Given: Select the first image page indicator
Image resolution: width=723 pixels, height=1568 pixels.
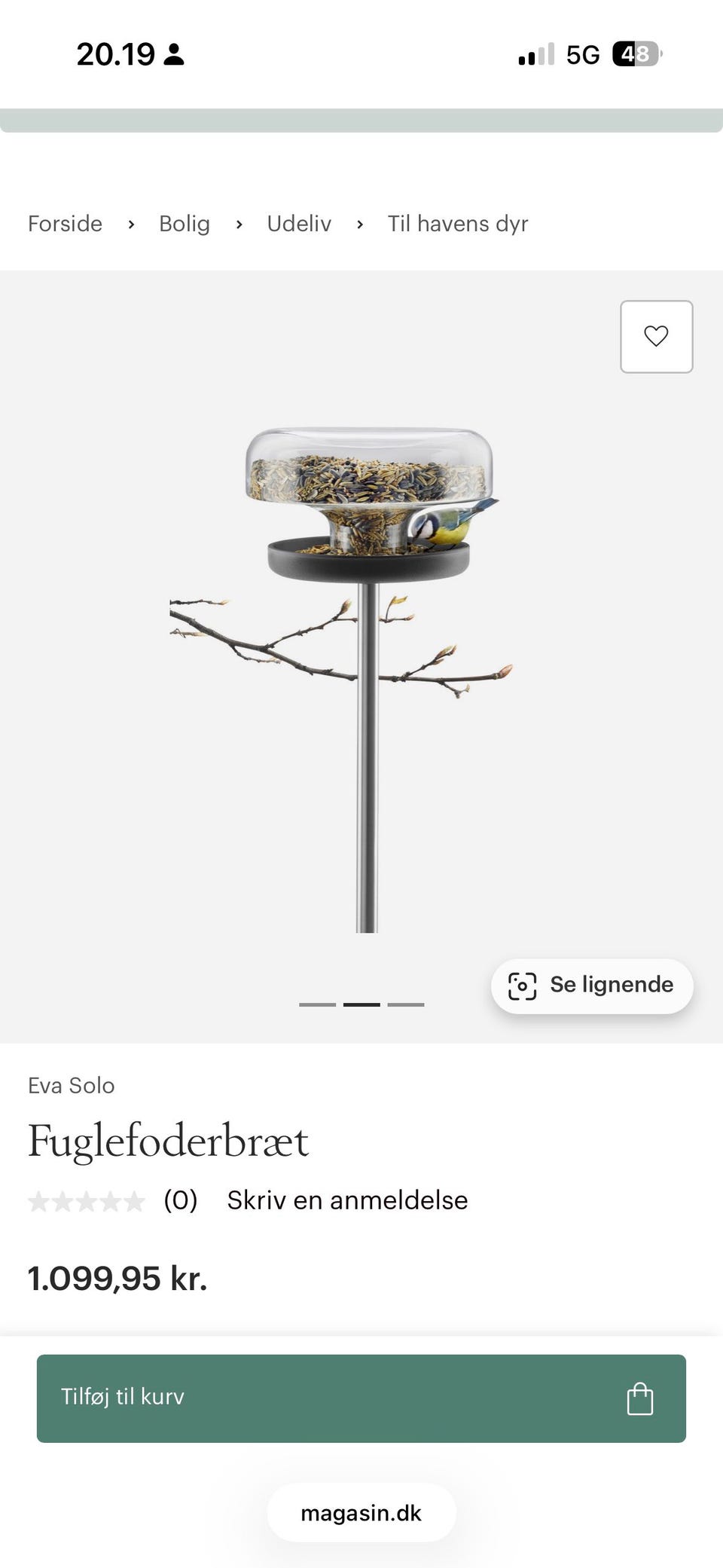Looking at the screenshot, I should click(317, 1004).
